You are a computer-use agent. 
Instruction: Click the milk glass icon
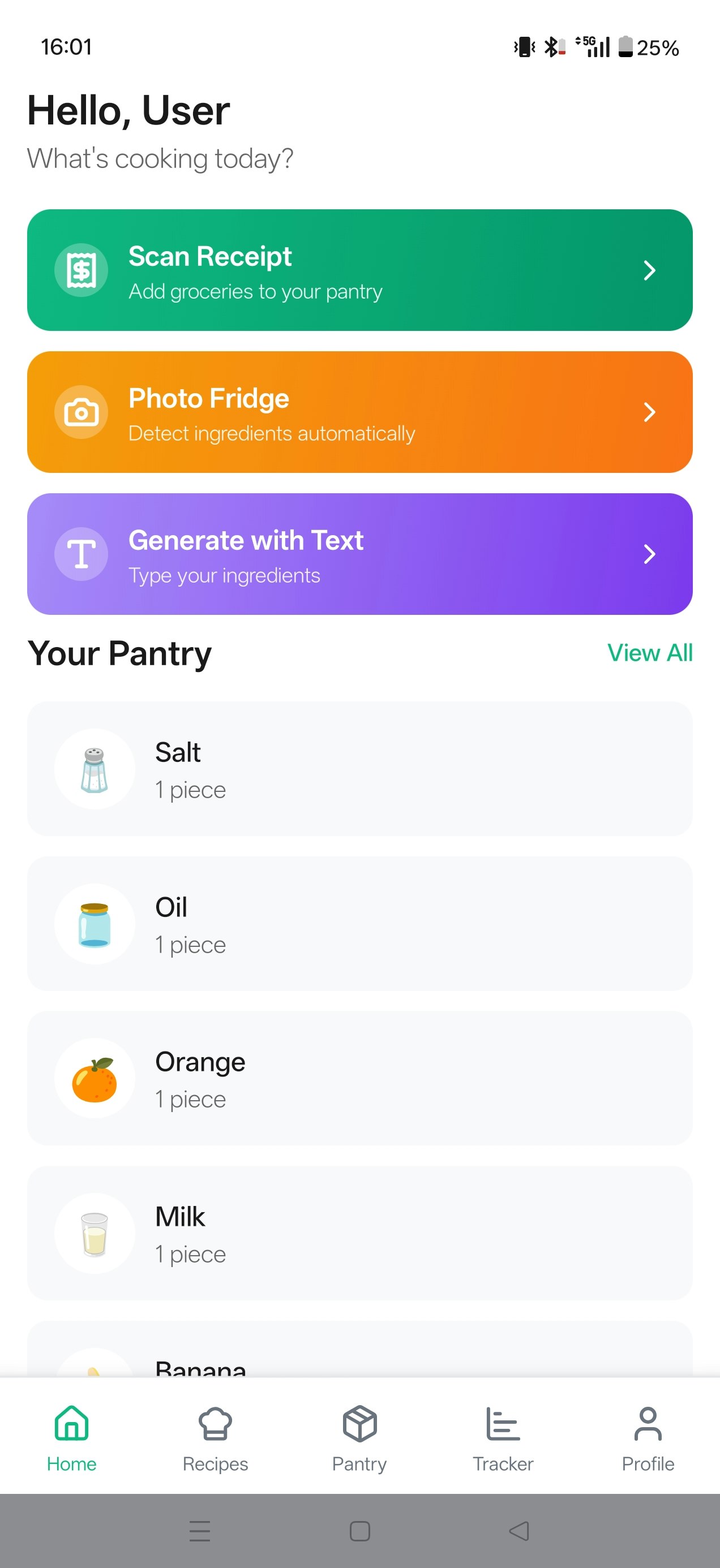pos(94,1233)
